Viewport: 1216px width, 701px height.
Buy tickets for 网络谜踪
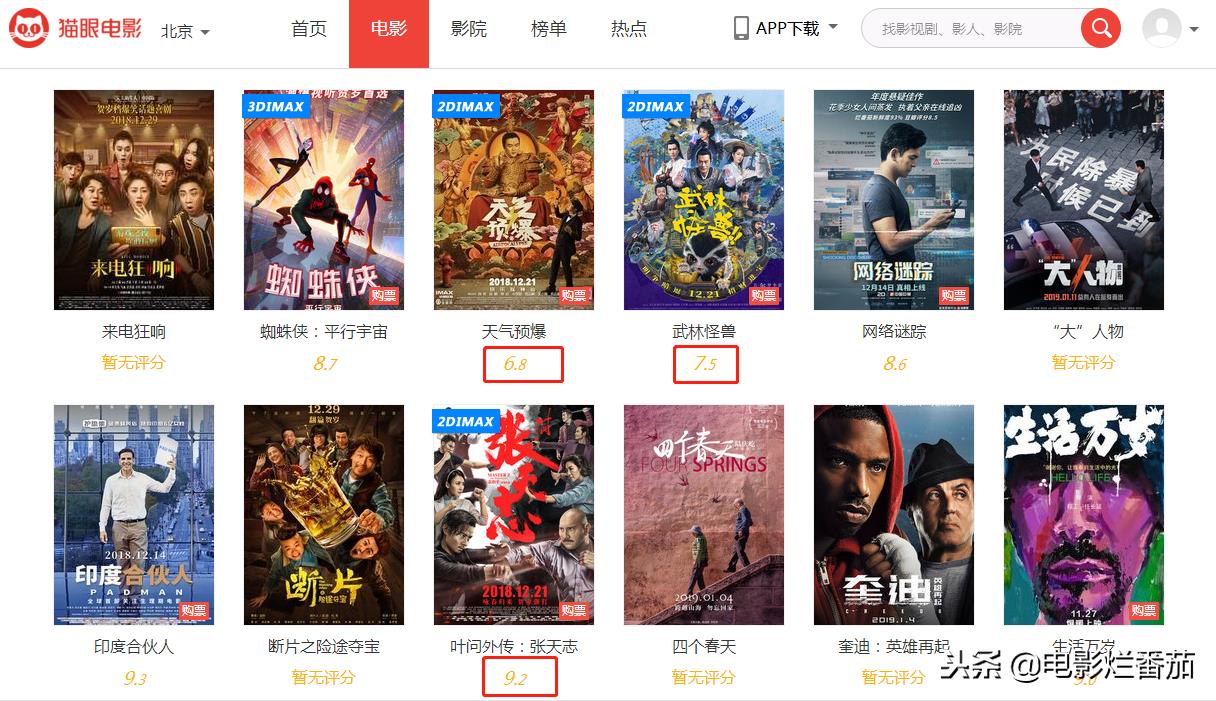tap(954, 295)
